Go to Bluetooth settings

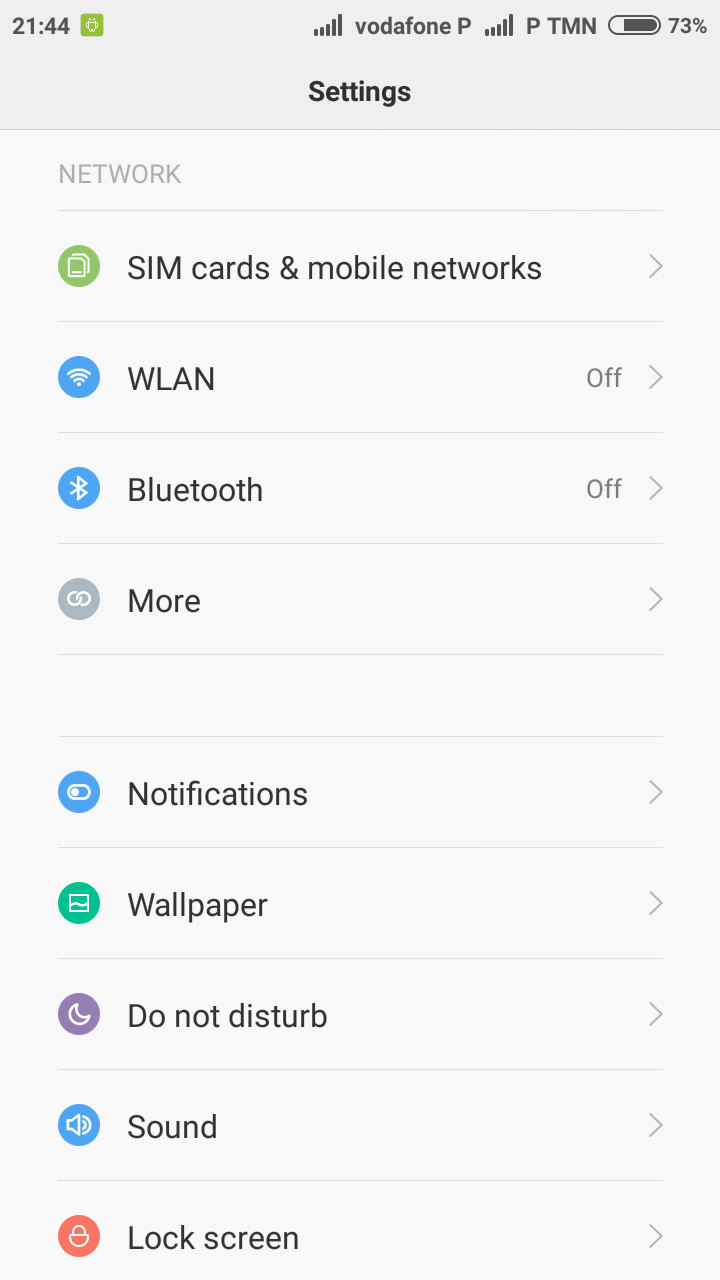[x=360, y=489]
